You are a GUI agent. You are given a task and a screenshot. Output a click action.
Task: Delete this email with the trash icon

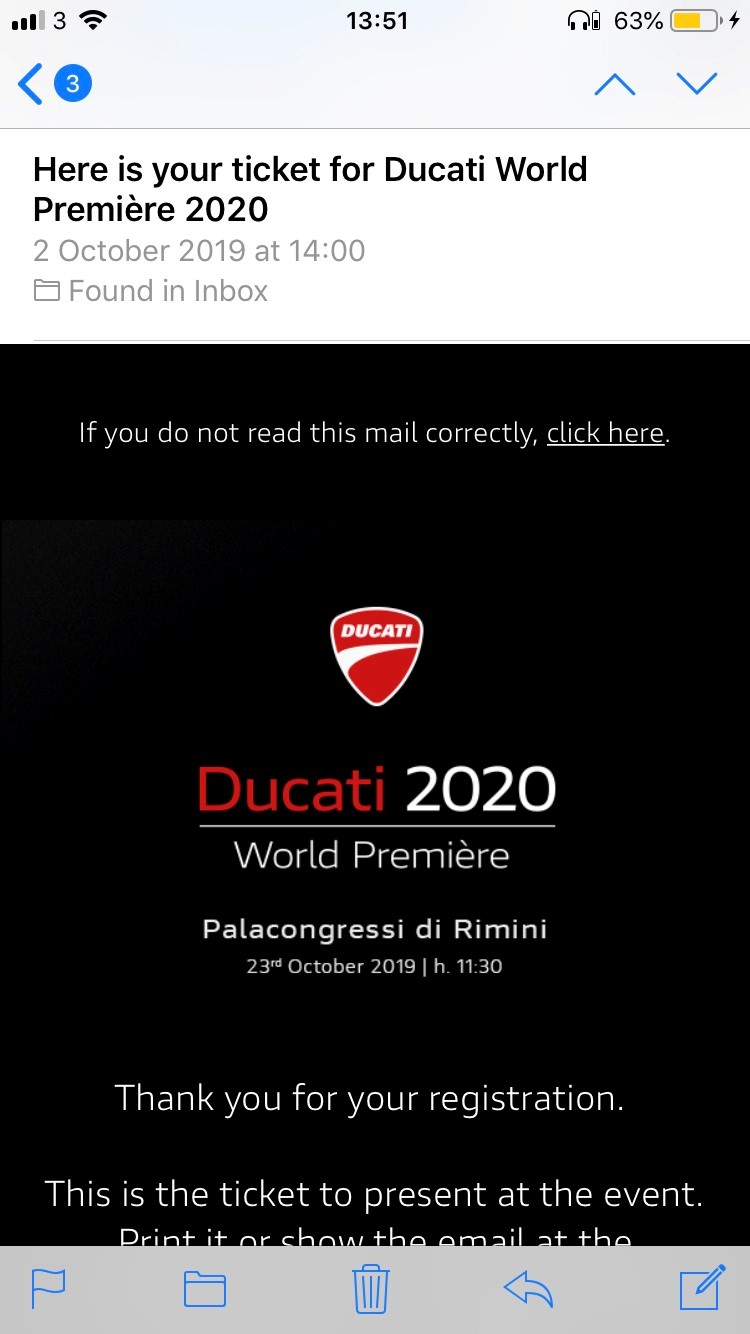[x=371, y=1288]
